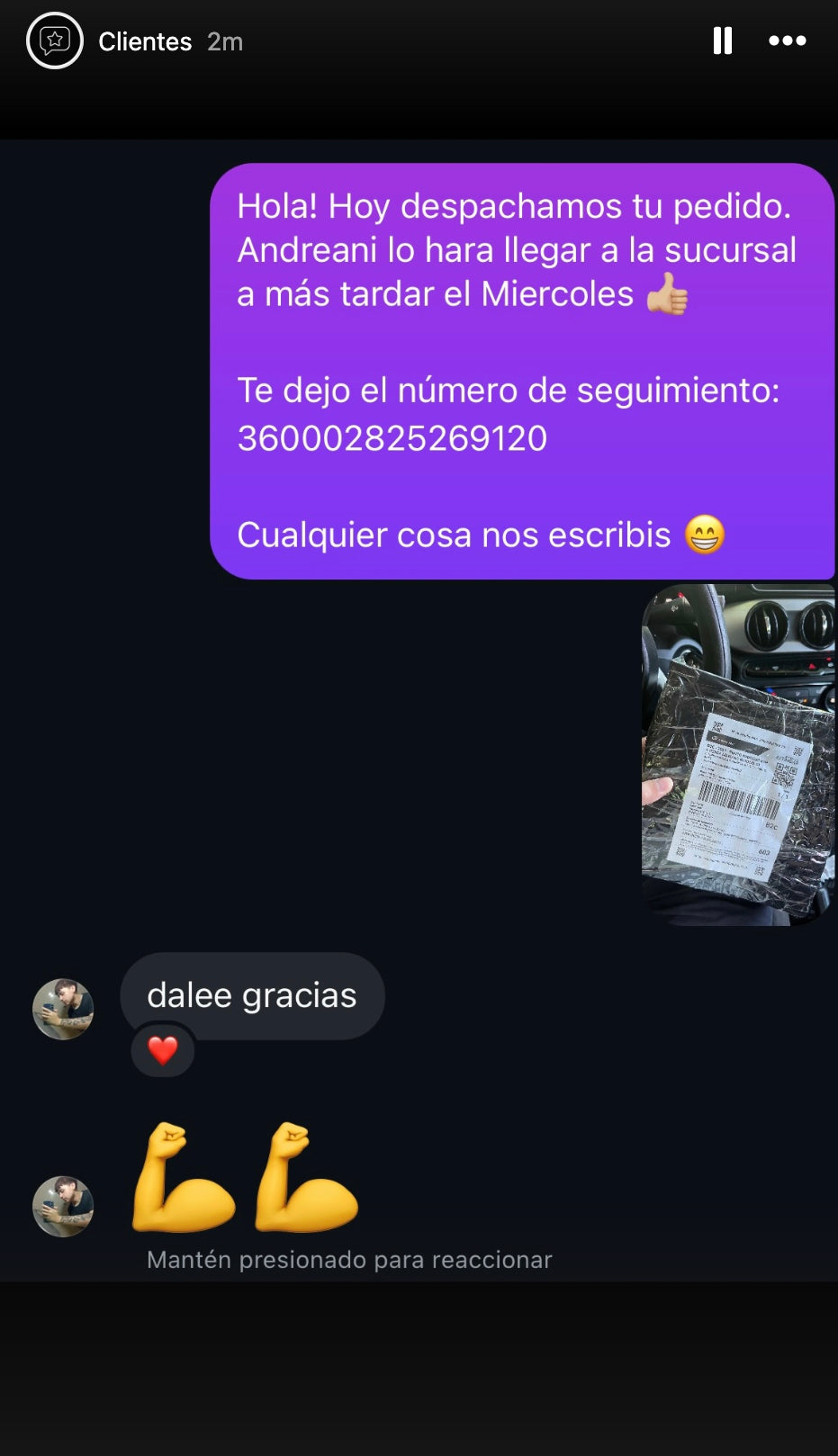Open the three-dot options menu
Image resolution: width=838 pixels, height=1456 pixels.
[787, 40]
